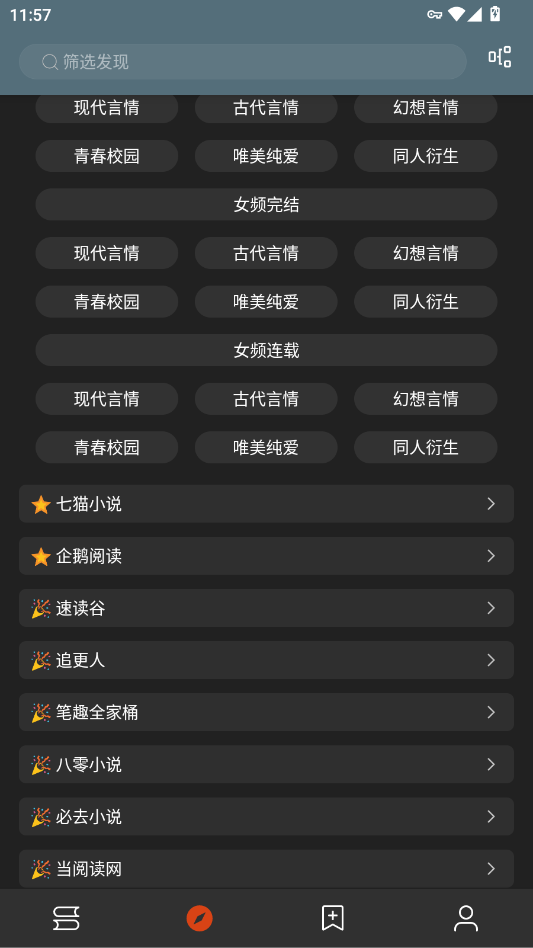Expand the 七猫小说 source row
The image size is (533, 948).
266,504
